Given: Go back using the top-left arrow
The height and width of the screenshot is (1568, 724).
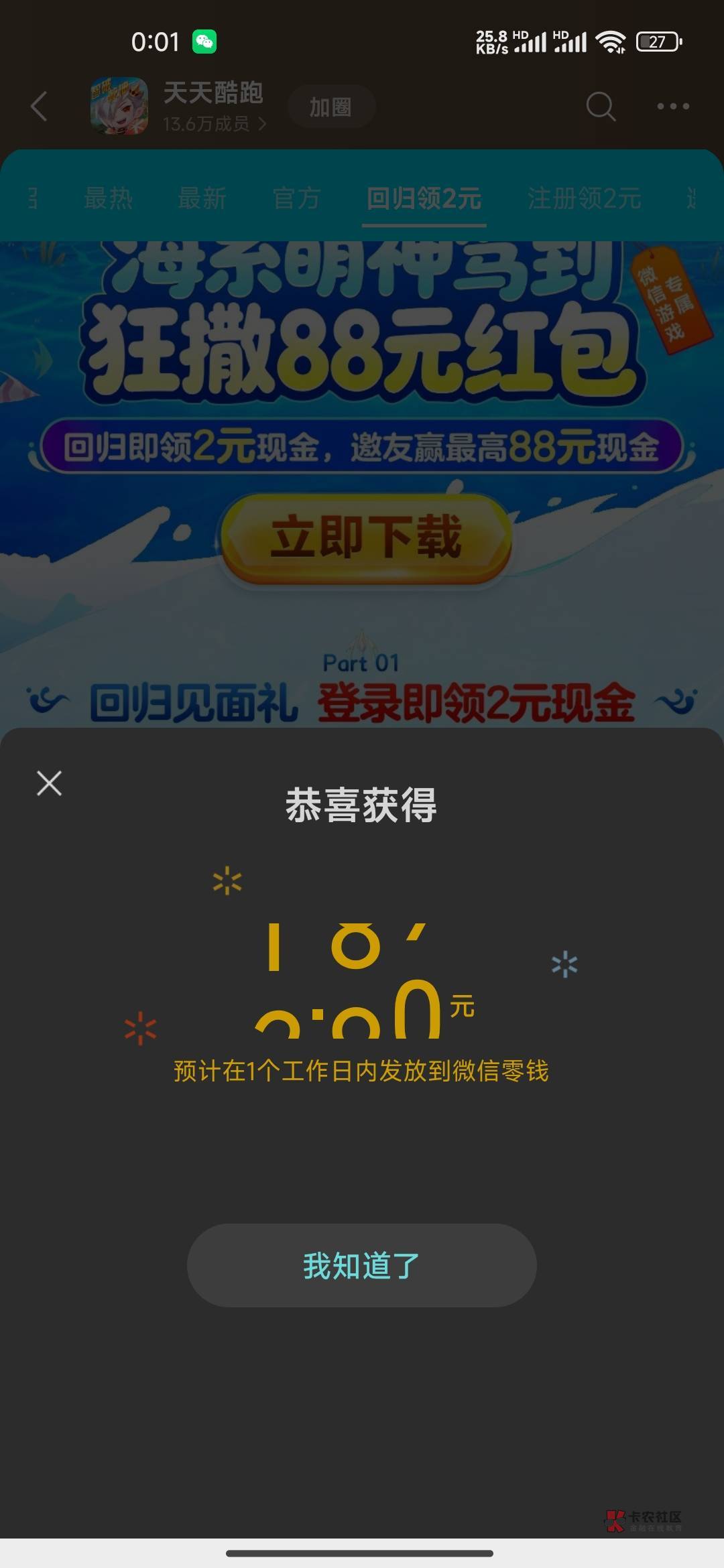Looking at the screenshot, I should [40, 106].
